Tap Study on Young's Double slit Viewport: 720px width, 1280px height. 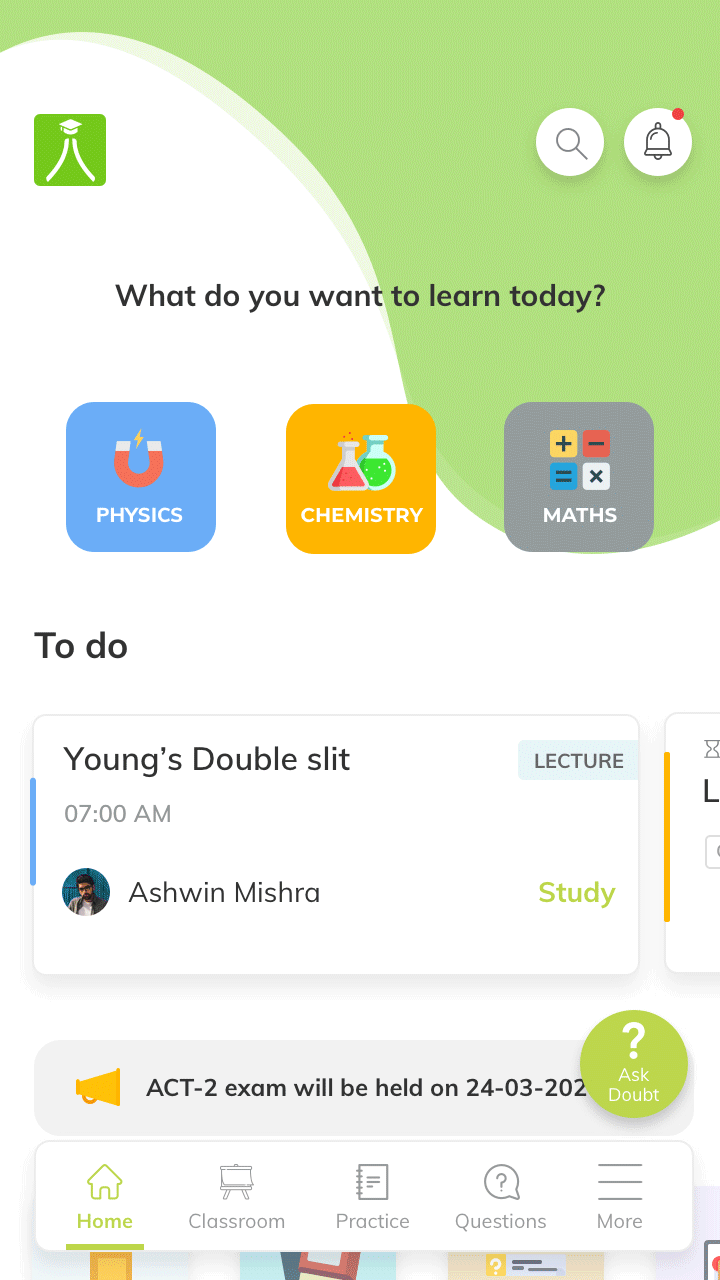[576, 892]
